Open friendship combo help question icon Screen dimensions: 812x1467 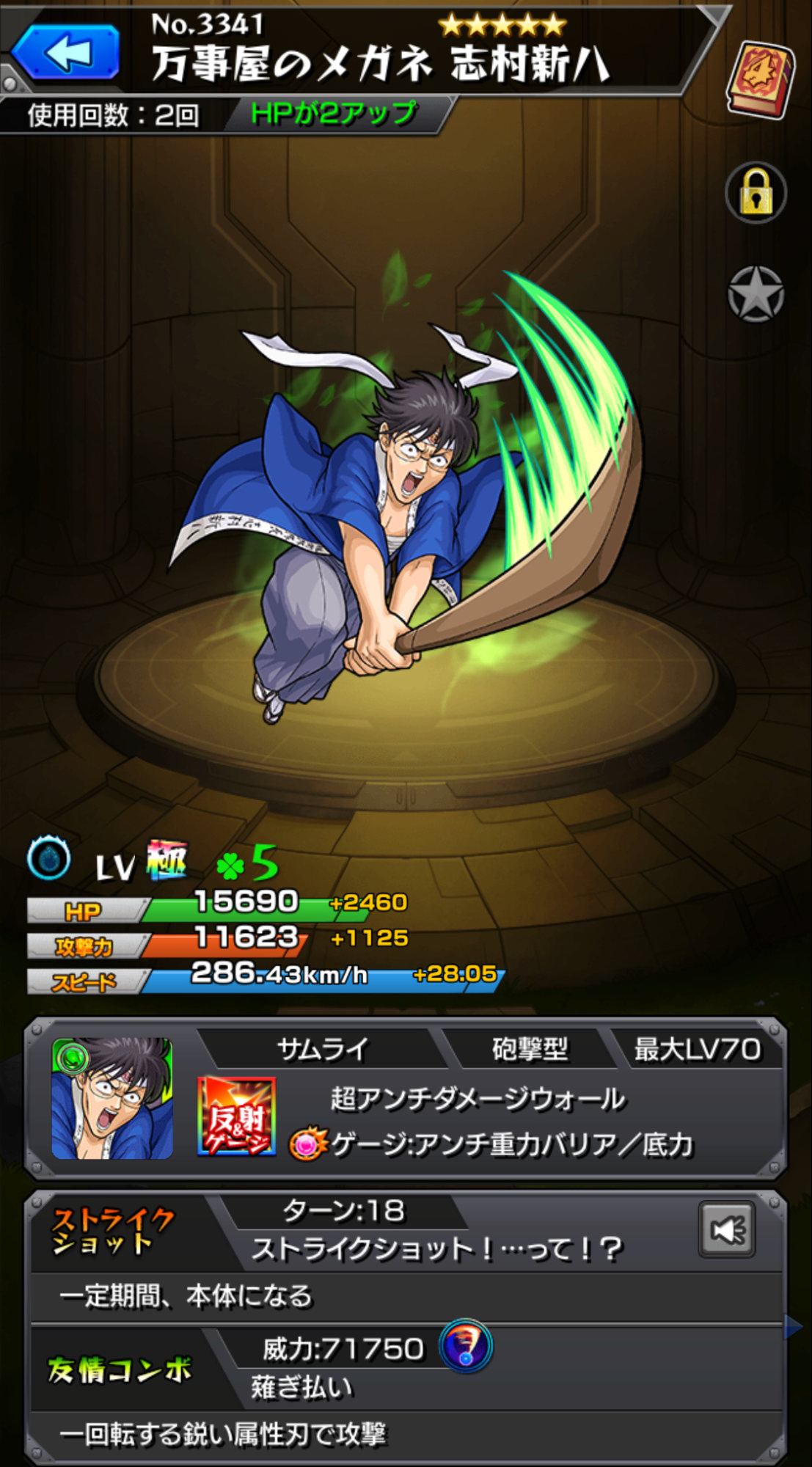[x=465, y=1347]
